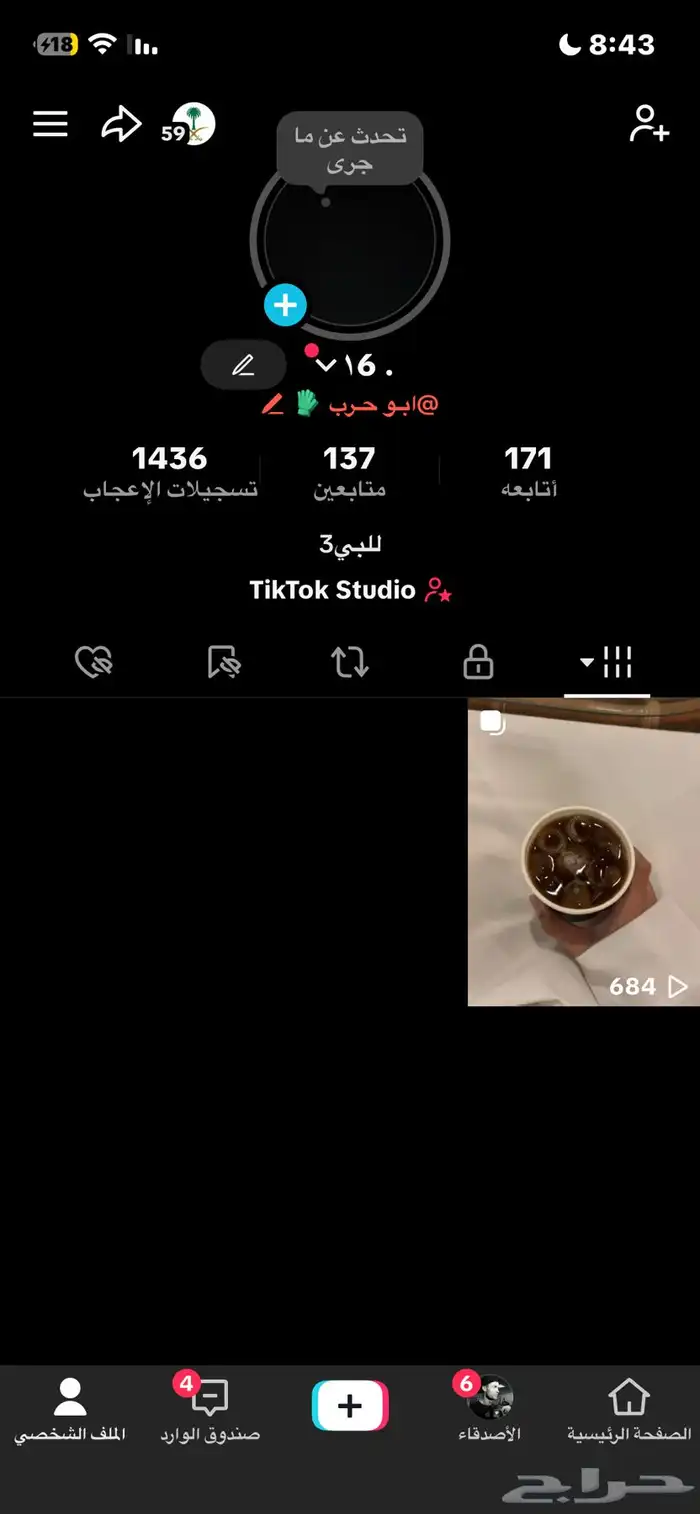
Task: Open the hamburger menu
Action: pos(50,124)
